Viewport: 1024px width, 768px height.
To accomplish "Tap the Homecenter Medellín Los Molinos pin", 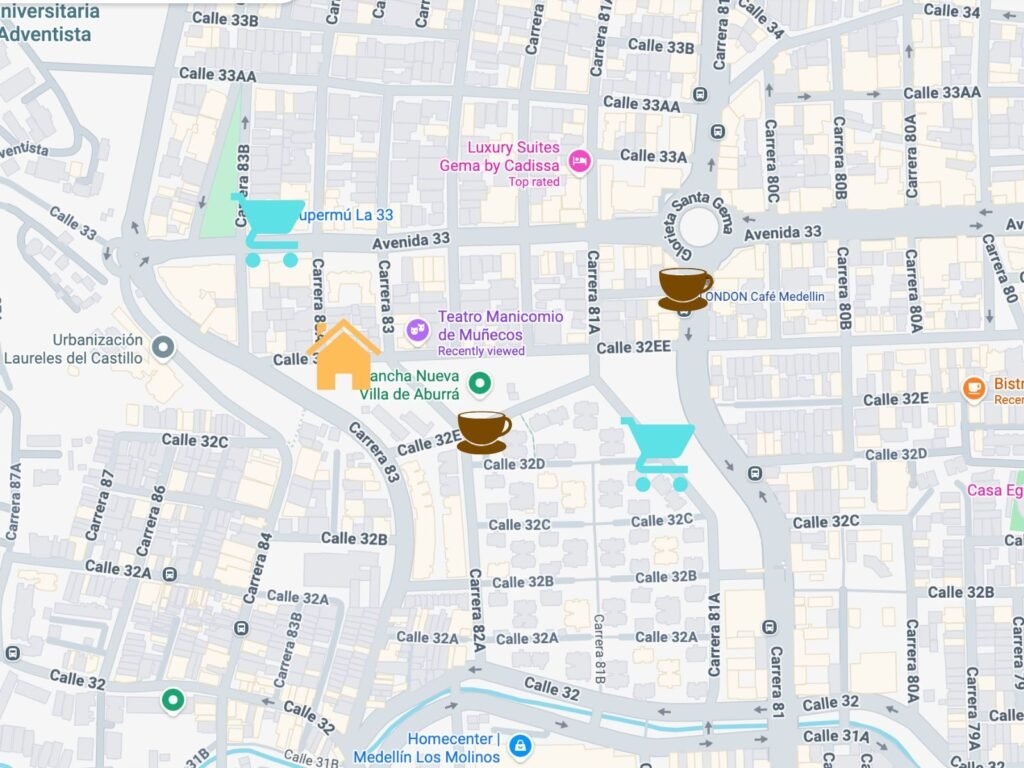I will 519,745.
